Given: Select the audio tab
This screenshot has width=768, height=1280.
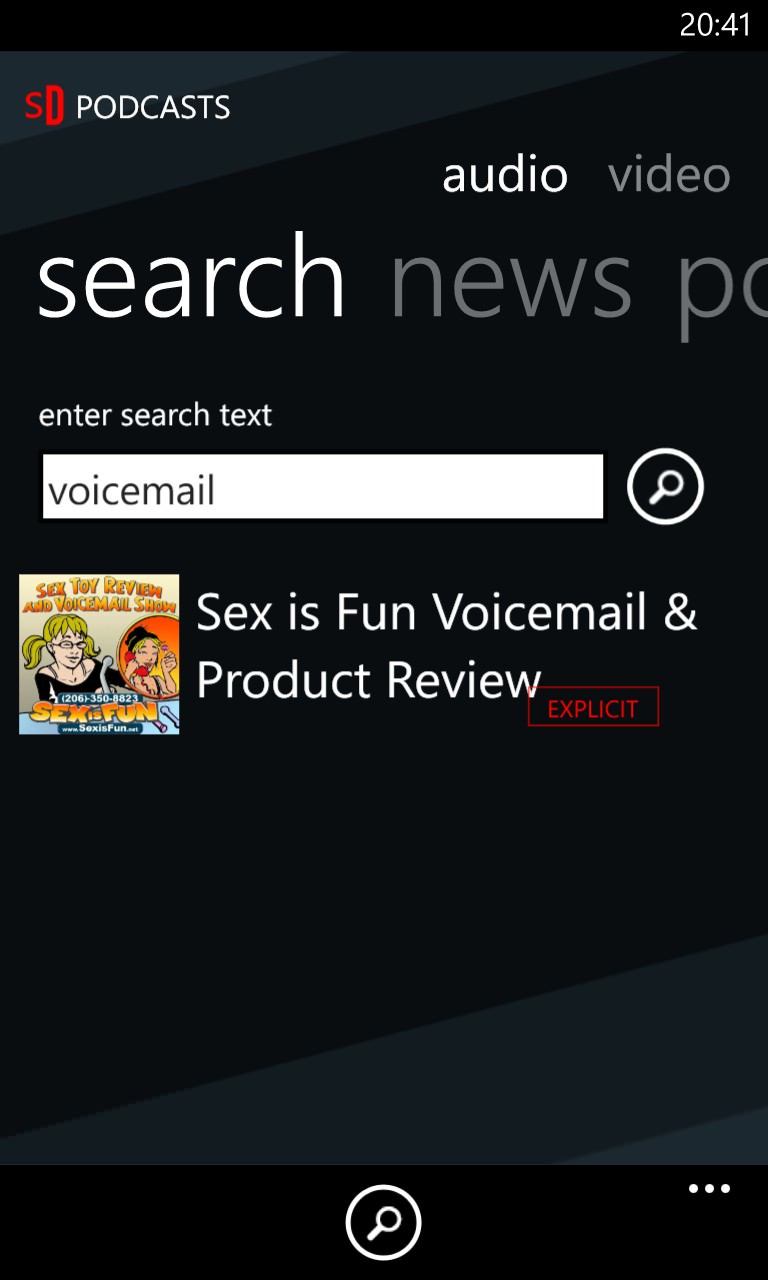Looking at the screenshot, I should click(505, 175).
